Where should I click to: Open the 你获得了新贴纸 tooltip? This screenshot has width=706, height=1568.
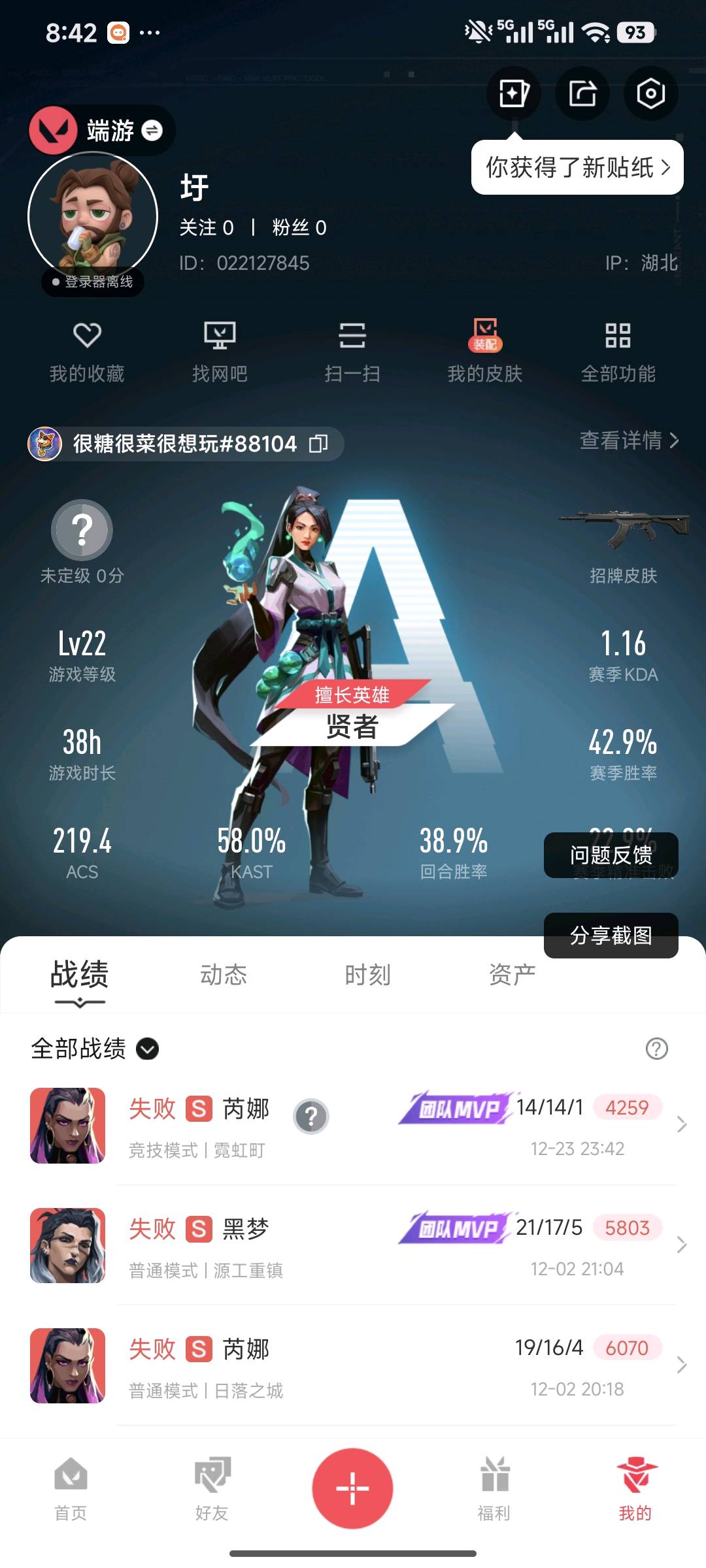pos(577,167)
